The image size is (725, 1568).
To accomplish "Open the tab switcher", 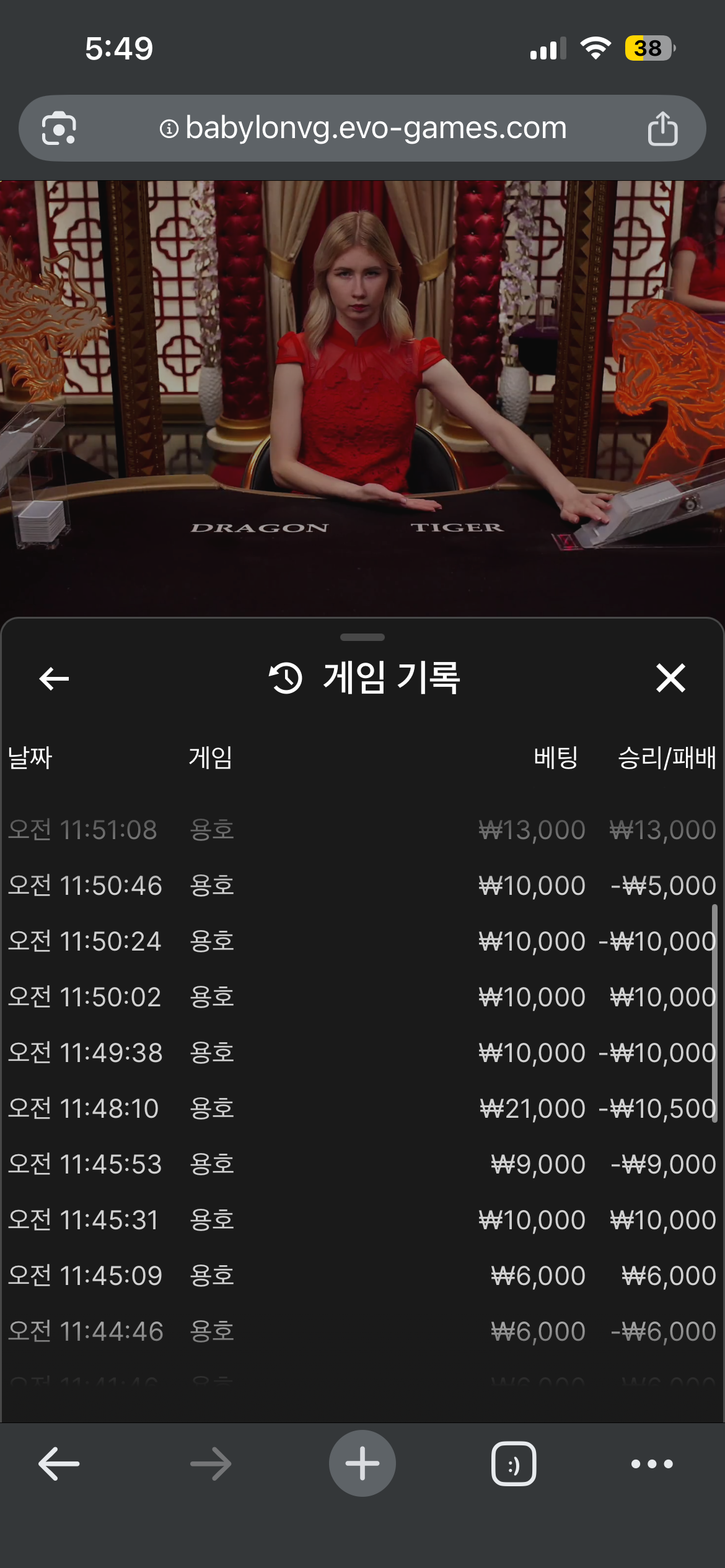I will (x=514, y=1464).
